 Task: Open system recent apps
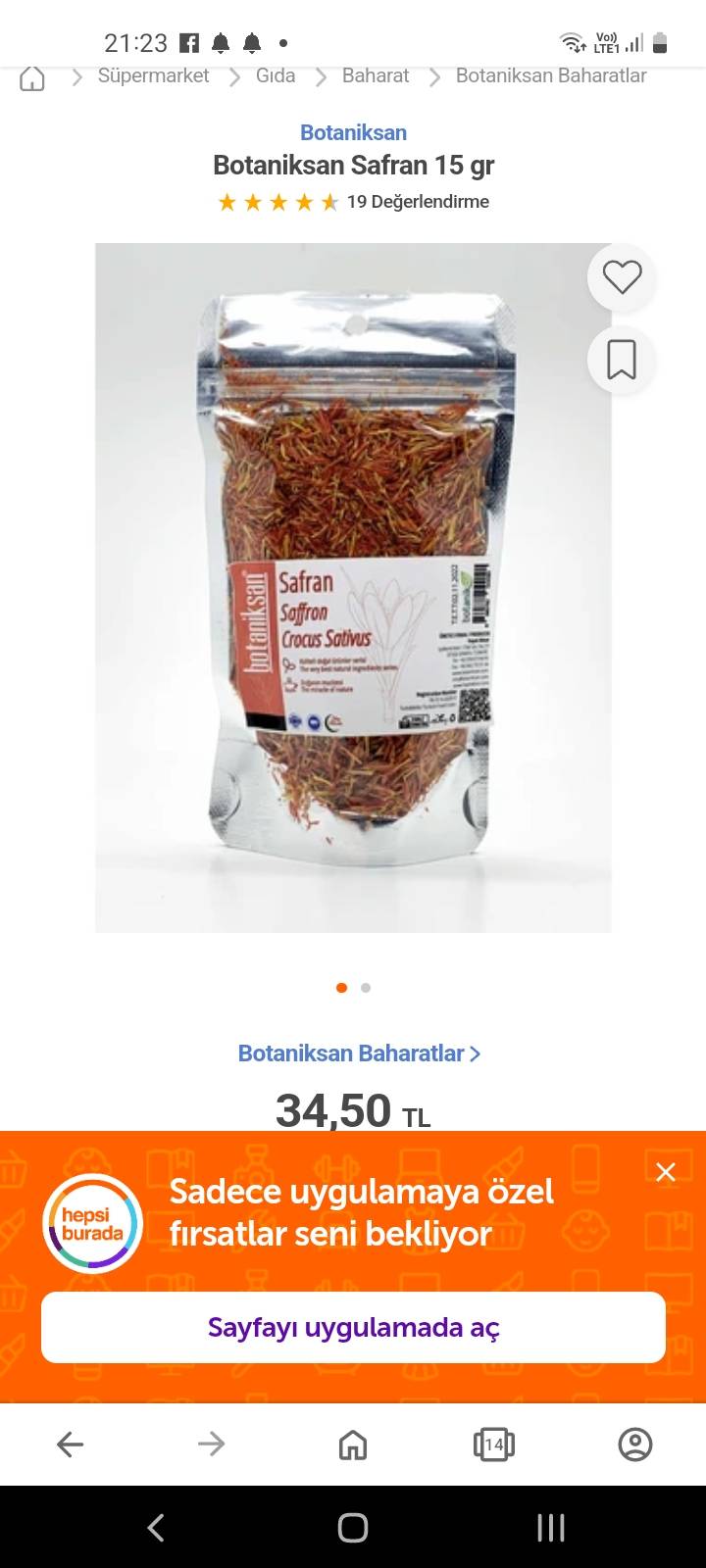tap(551, 1528)
